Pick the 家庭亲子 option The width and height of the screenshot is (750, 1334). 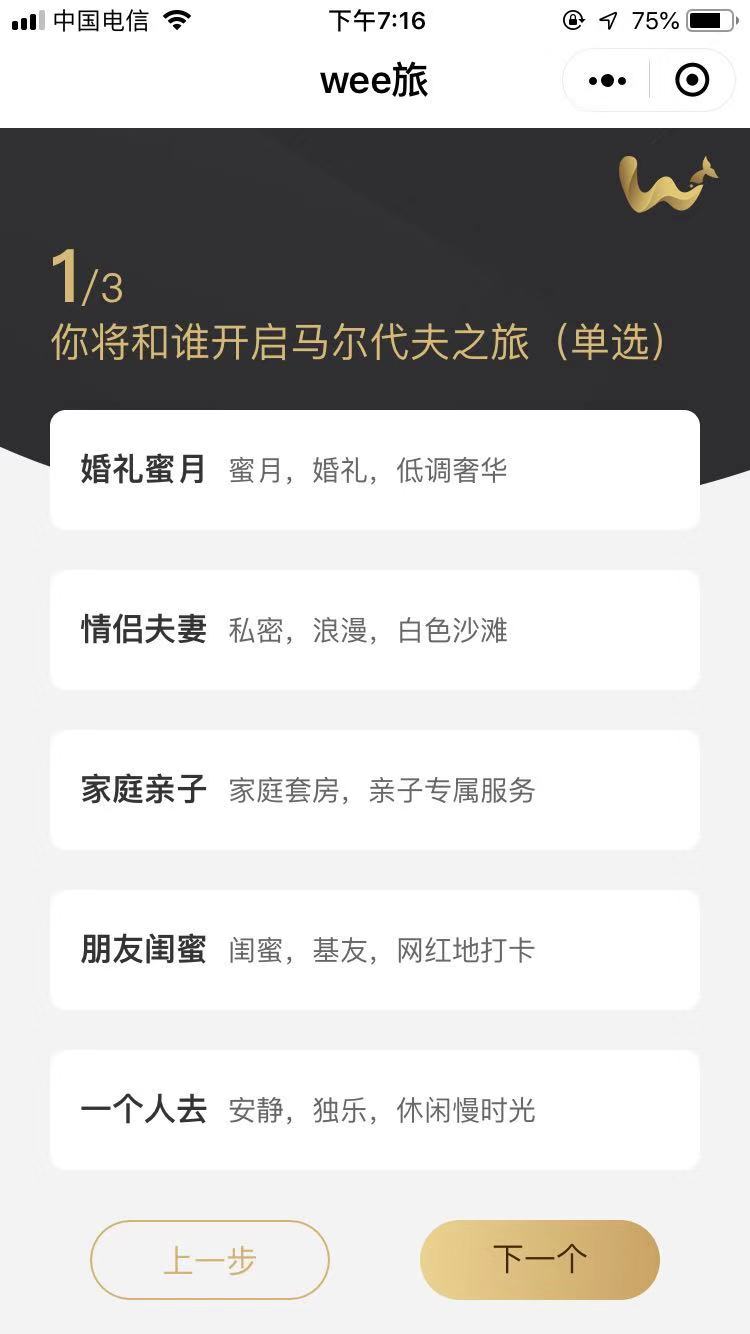[x=374, y=790]
